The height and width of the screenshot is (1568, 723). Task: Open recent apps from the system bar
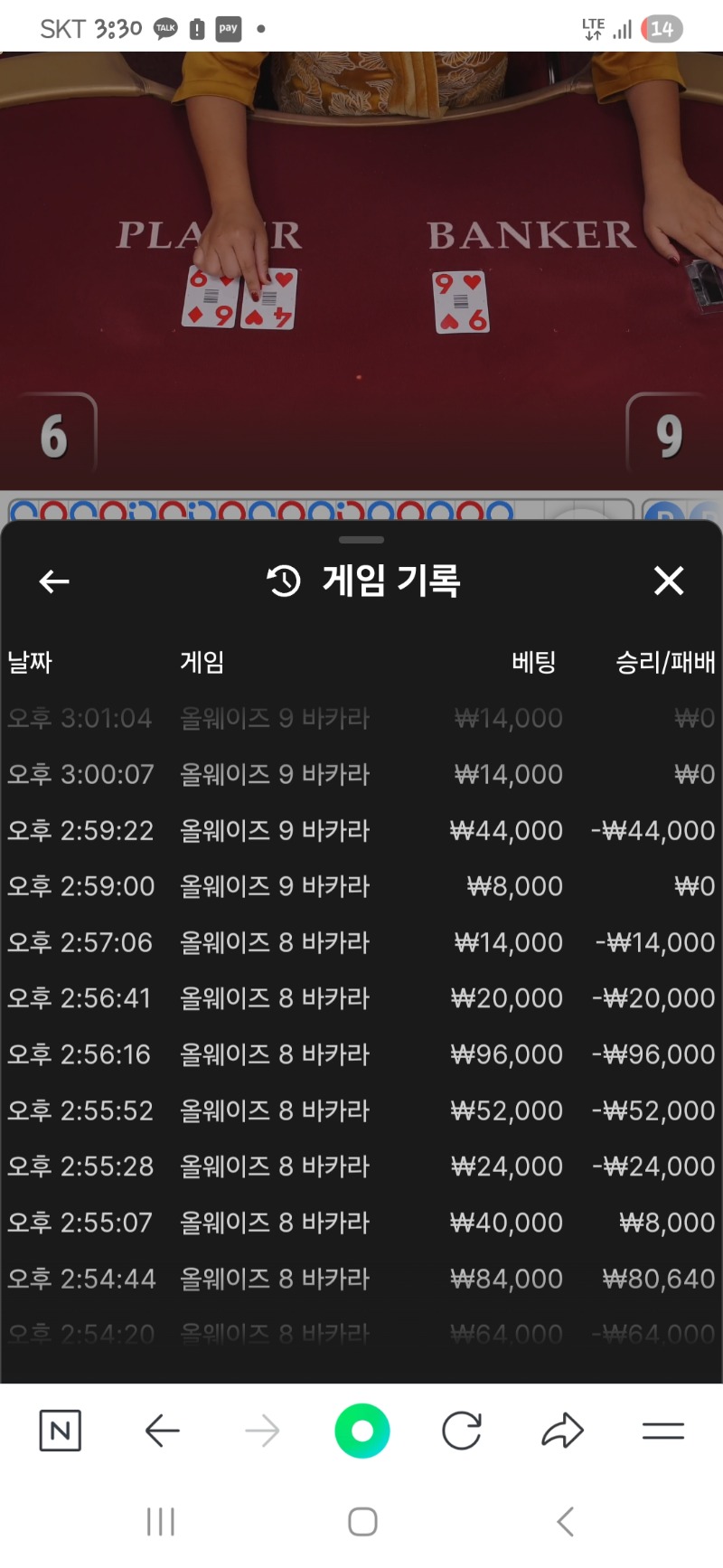(x=161, y=1522)
